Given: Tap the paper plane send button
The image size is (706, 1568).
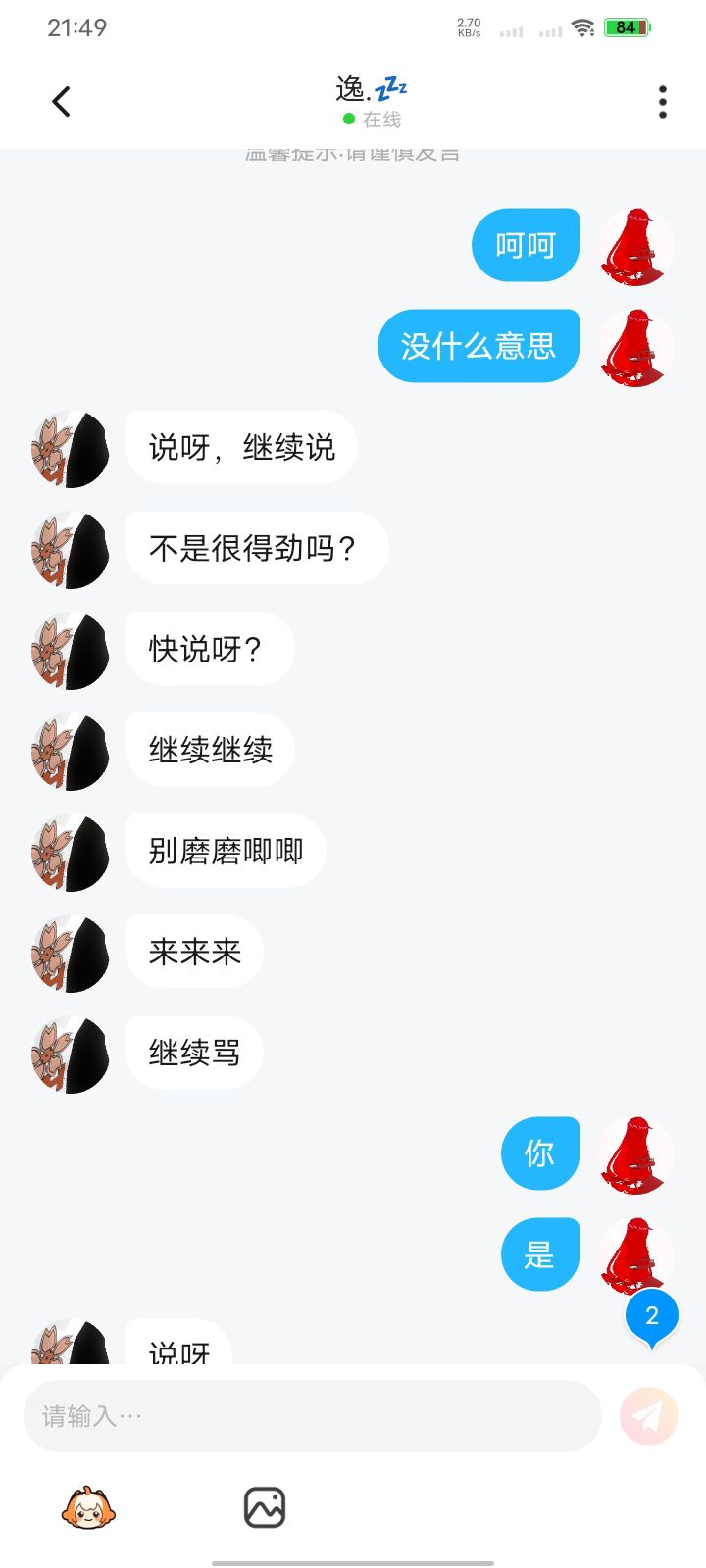Looking at the screenshot, I should click(x=648, y=1416).
